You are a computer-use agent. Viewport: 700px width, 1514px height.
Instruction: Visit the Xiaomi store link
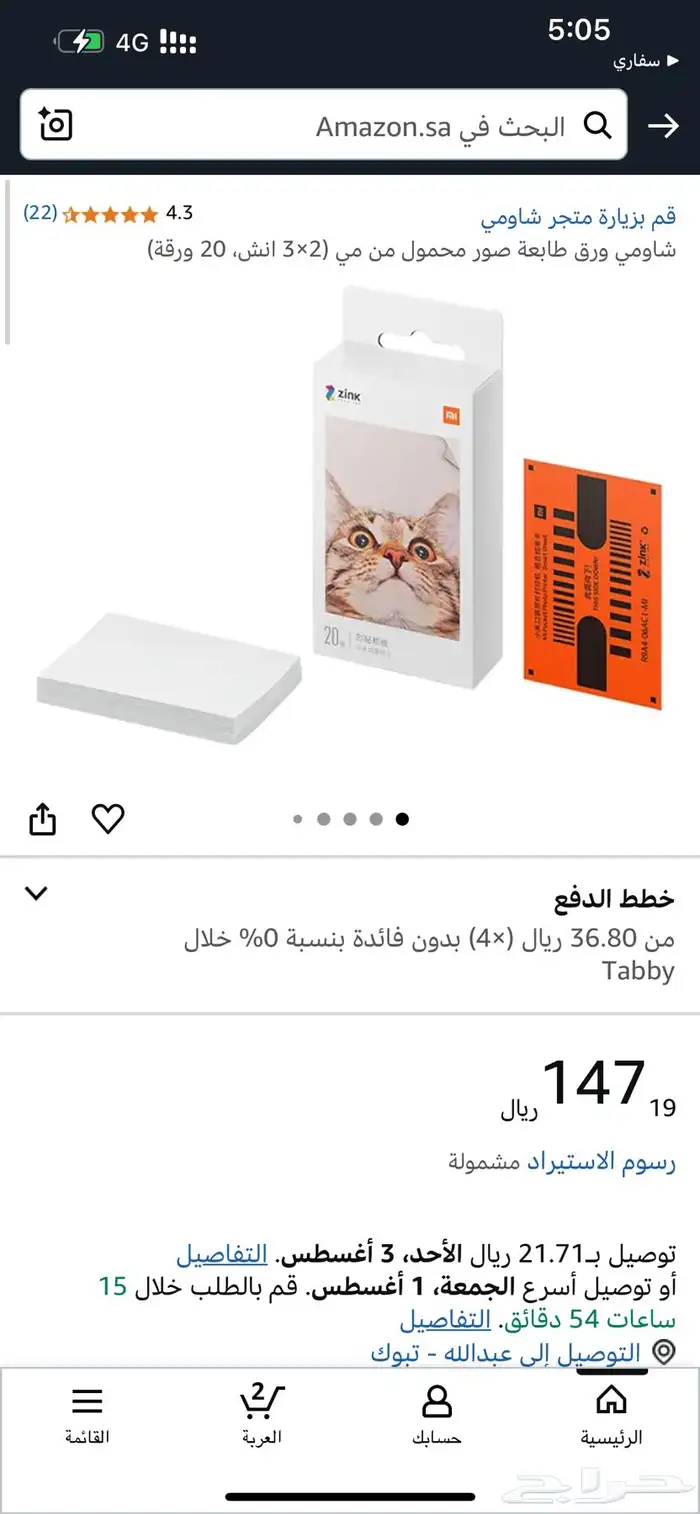[x=577, y=215]
